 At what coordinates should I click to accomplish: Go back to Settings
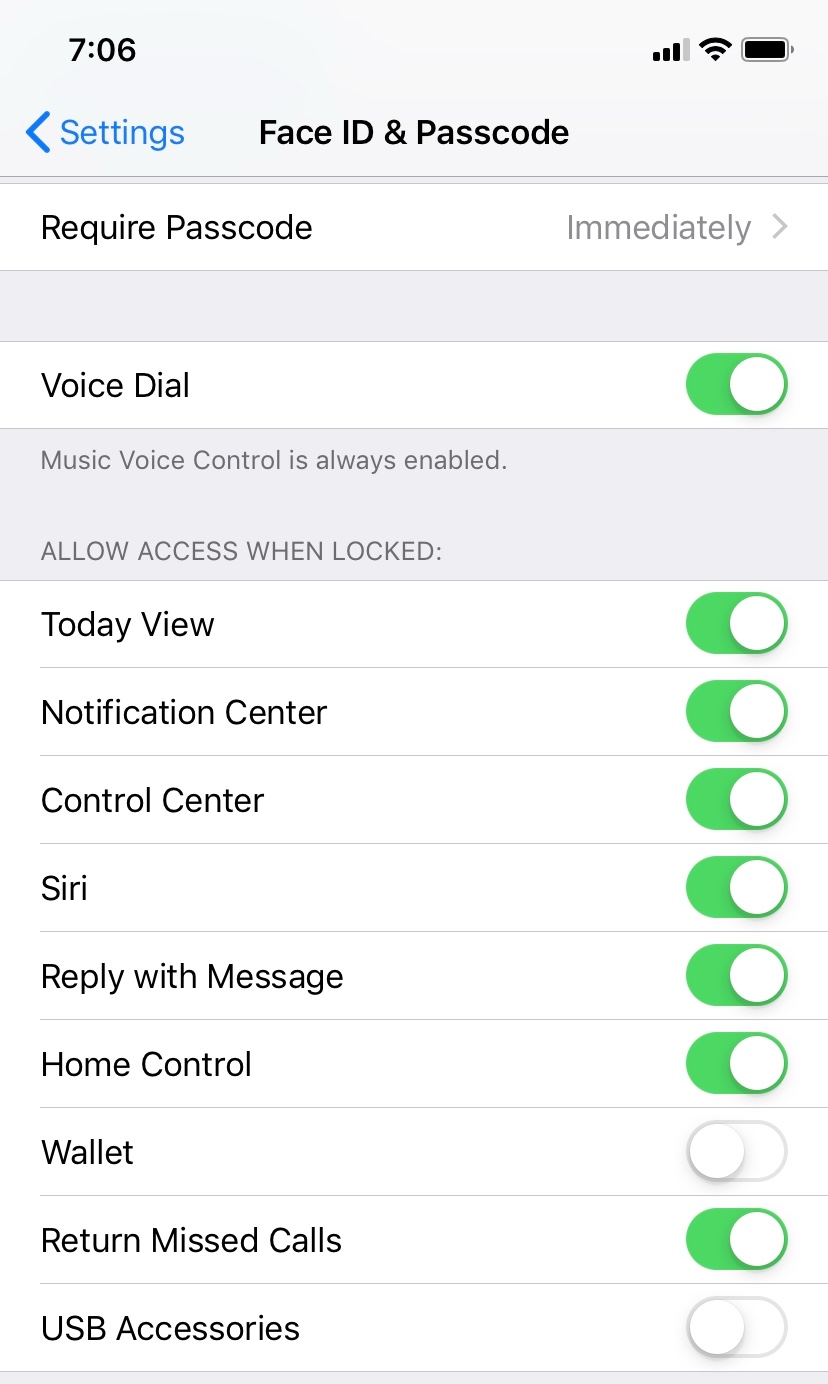[x=106, y=132]
